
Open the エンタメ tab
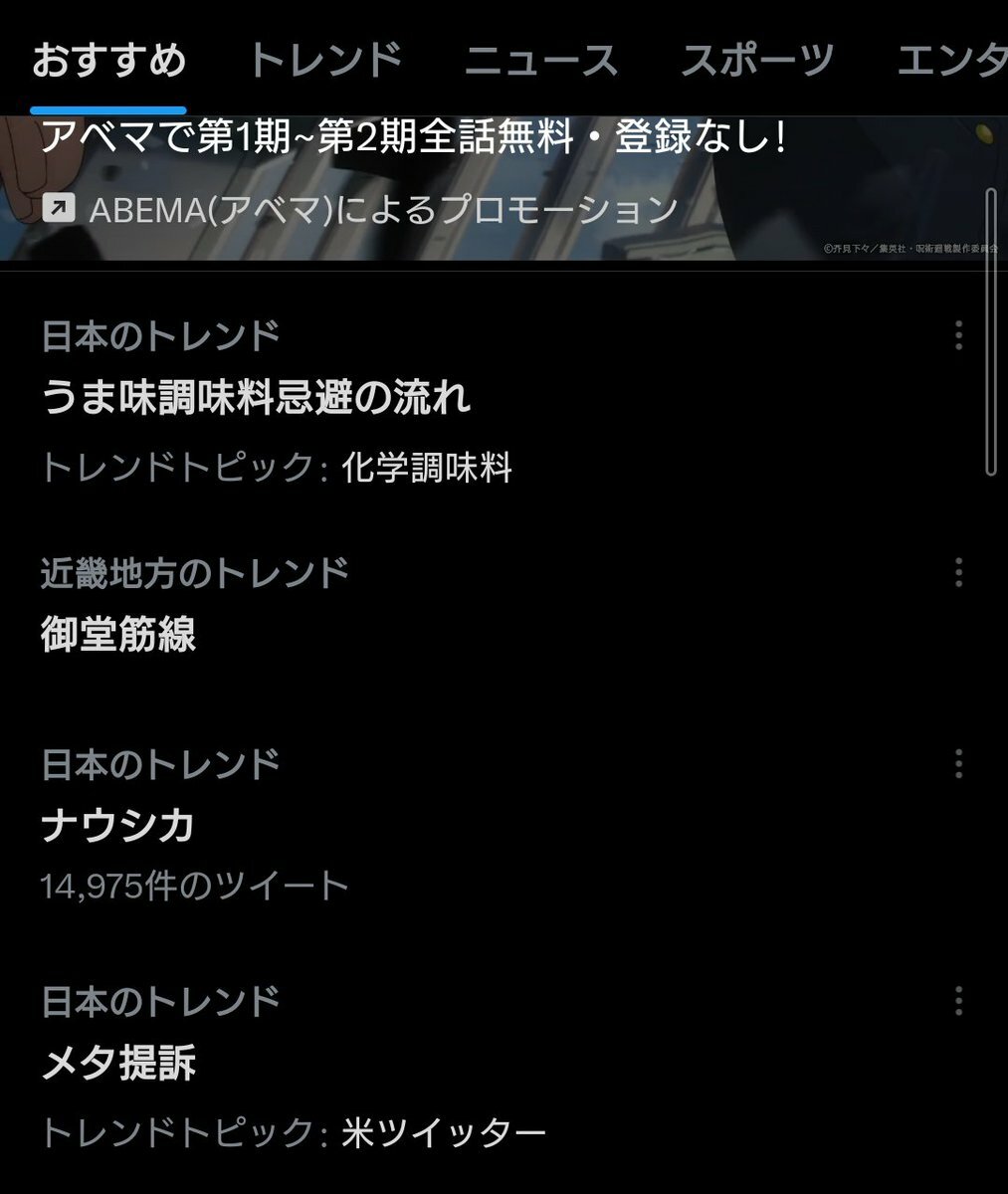[950, 61]
